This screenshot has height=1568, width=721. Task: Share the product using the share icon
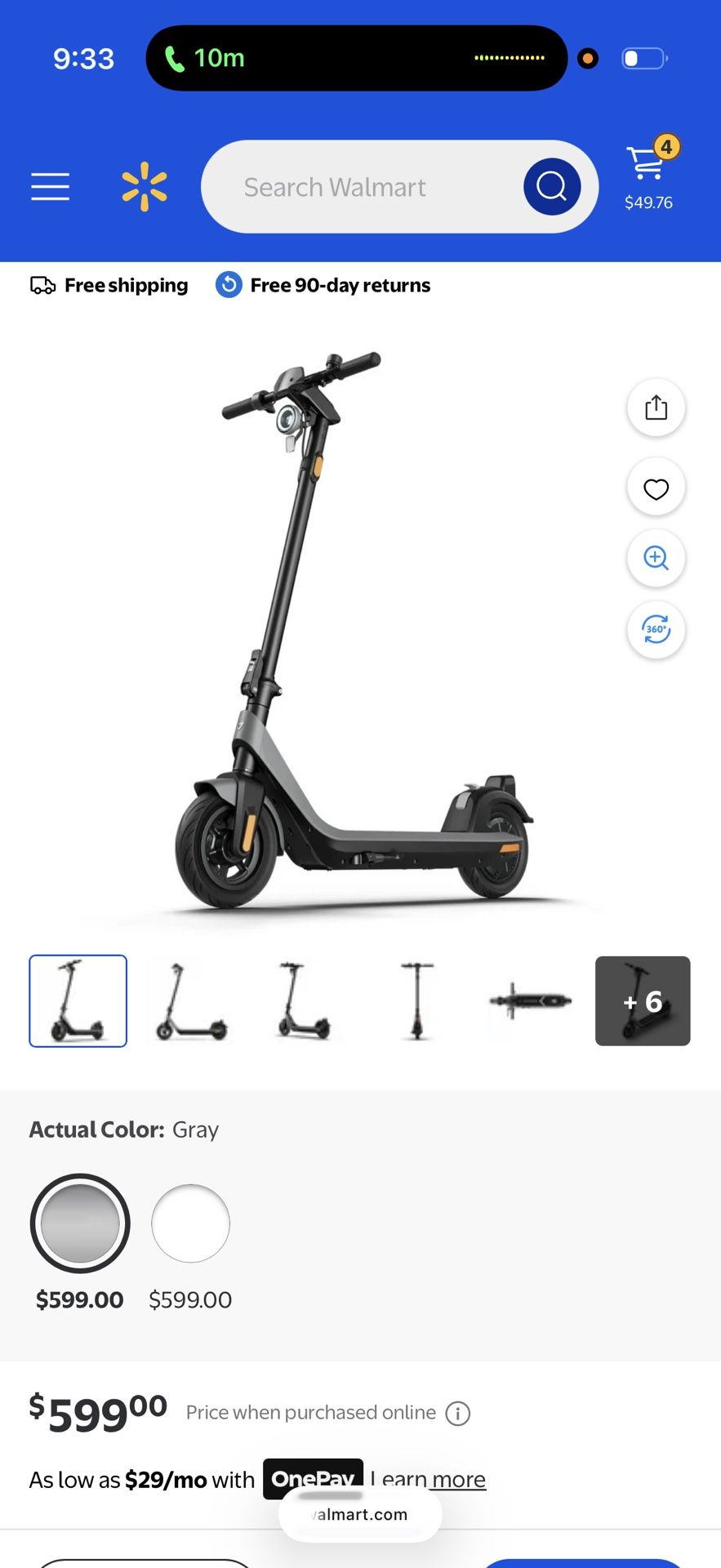[656, 407]
